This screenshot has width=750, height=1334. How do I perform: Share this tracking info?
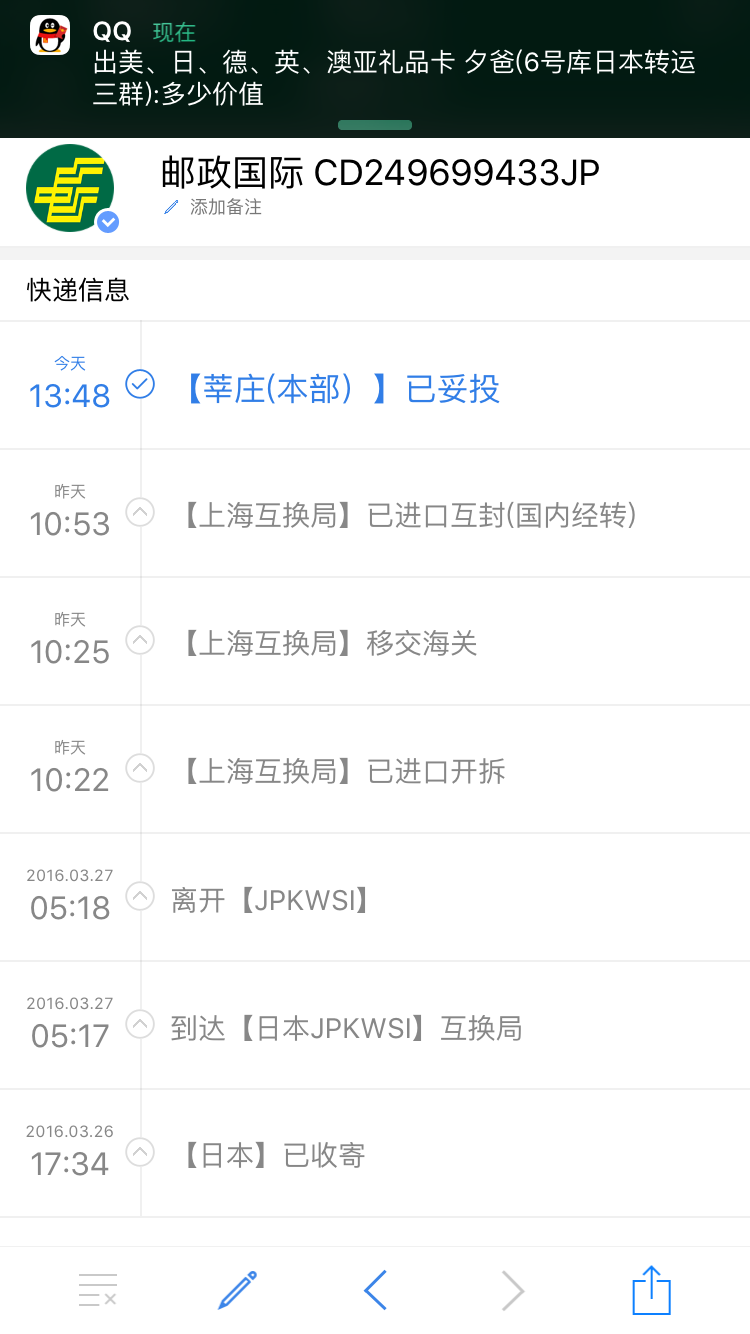(651, 1290)
